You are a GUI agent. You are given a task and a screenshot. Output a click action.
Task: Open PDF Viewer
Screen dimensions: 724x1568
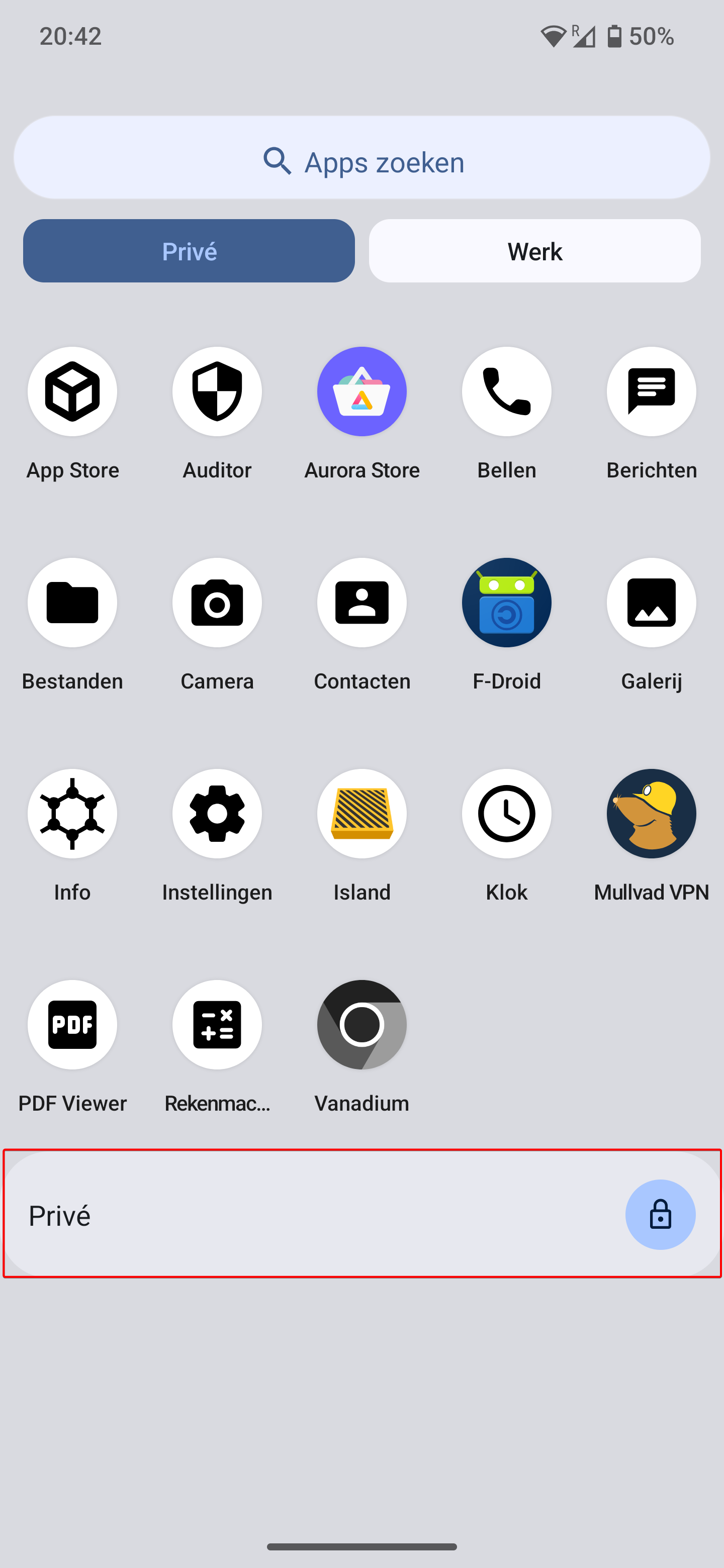point(72,1025)
